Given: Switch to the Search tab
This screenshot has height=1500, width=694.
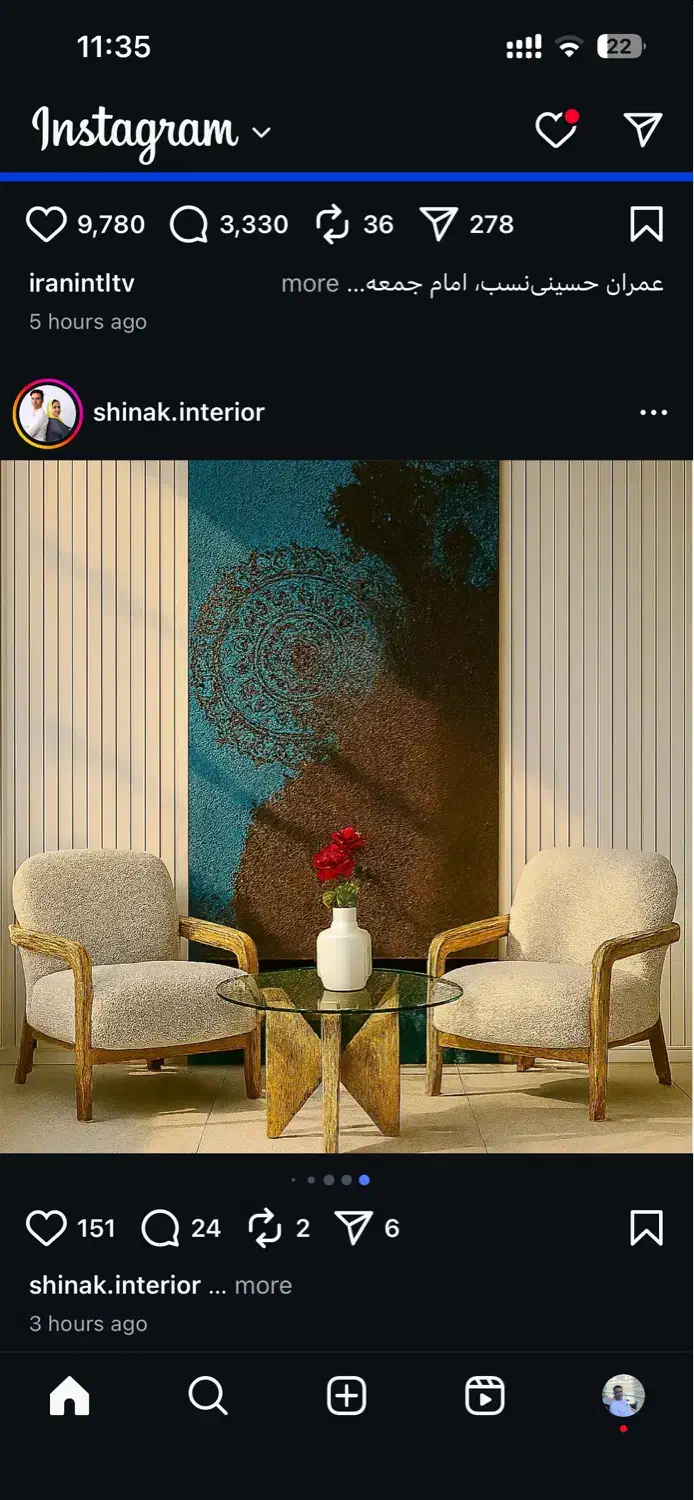Looking at the screenshot, I should pyautogui.click(x=208, y=1396).
